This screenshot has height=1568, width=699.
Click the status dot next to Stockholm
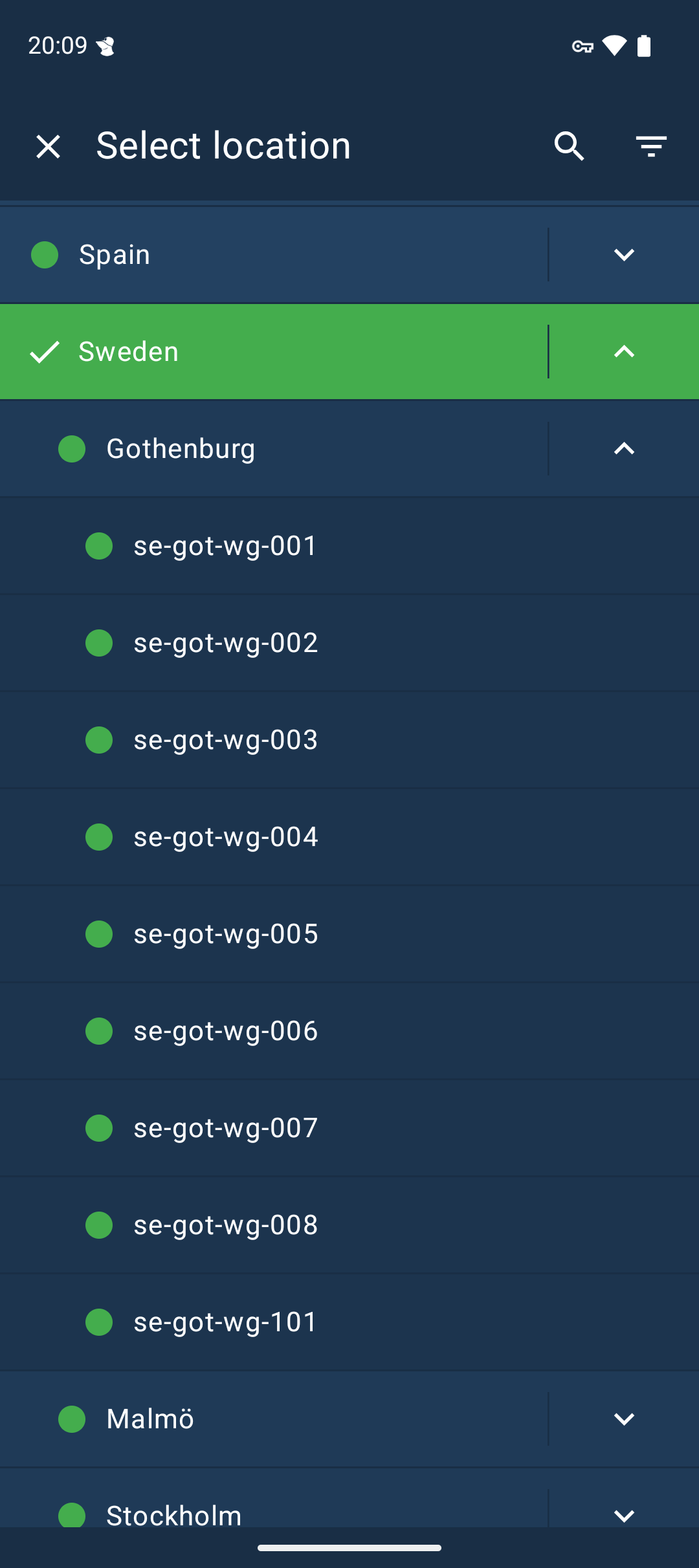[x=71, y=1516]
